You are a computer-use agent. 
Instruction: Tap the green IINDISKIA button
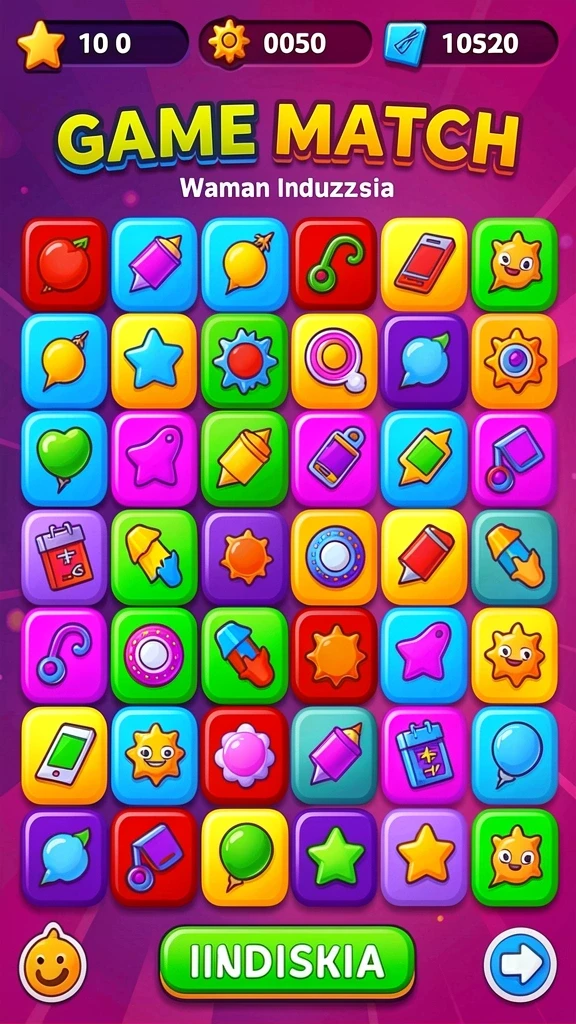(287, 963)
